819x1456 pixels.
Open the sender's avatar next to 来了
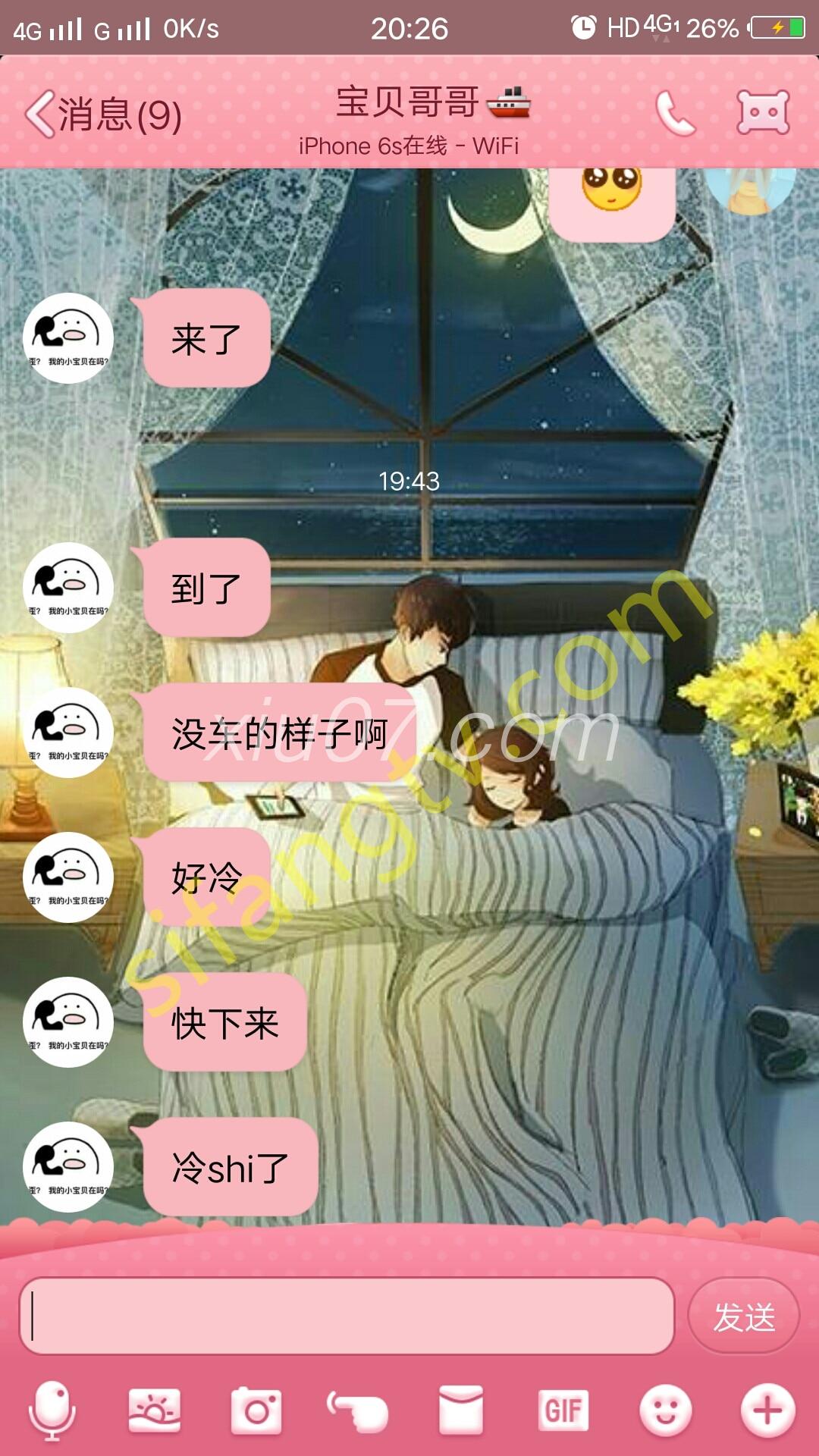(68, 338)
